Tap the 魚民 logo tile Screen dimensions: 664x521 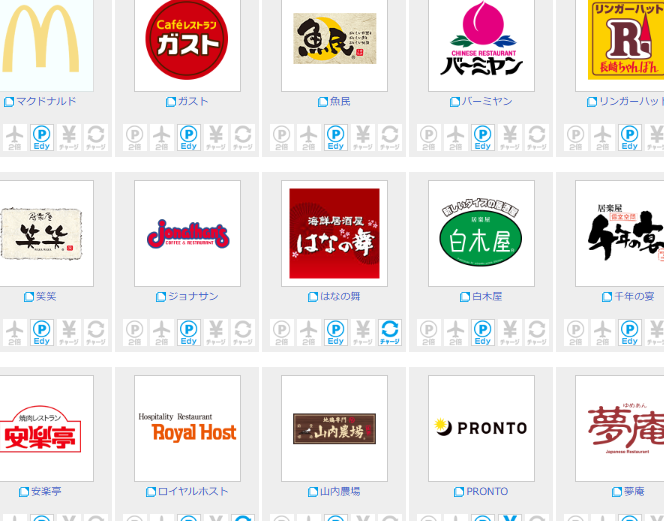click(x=334, y=40)
